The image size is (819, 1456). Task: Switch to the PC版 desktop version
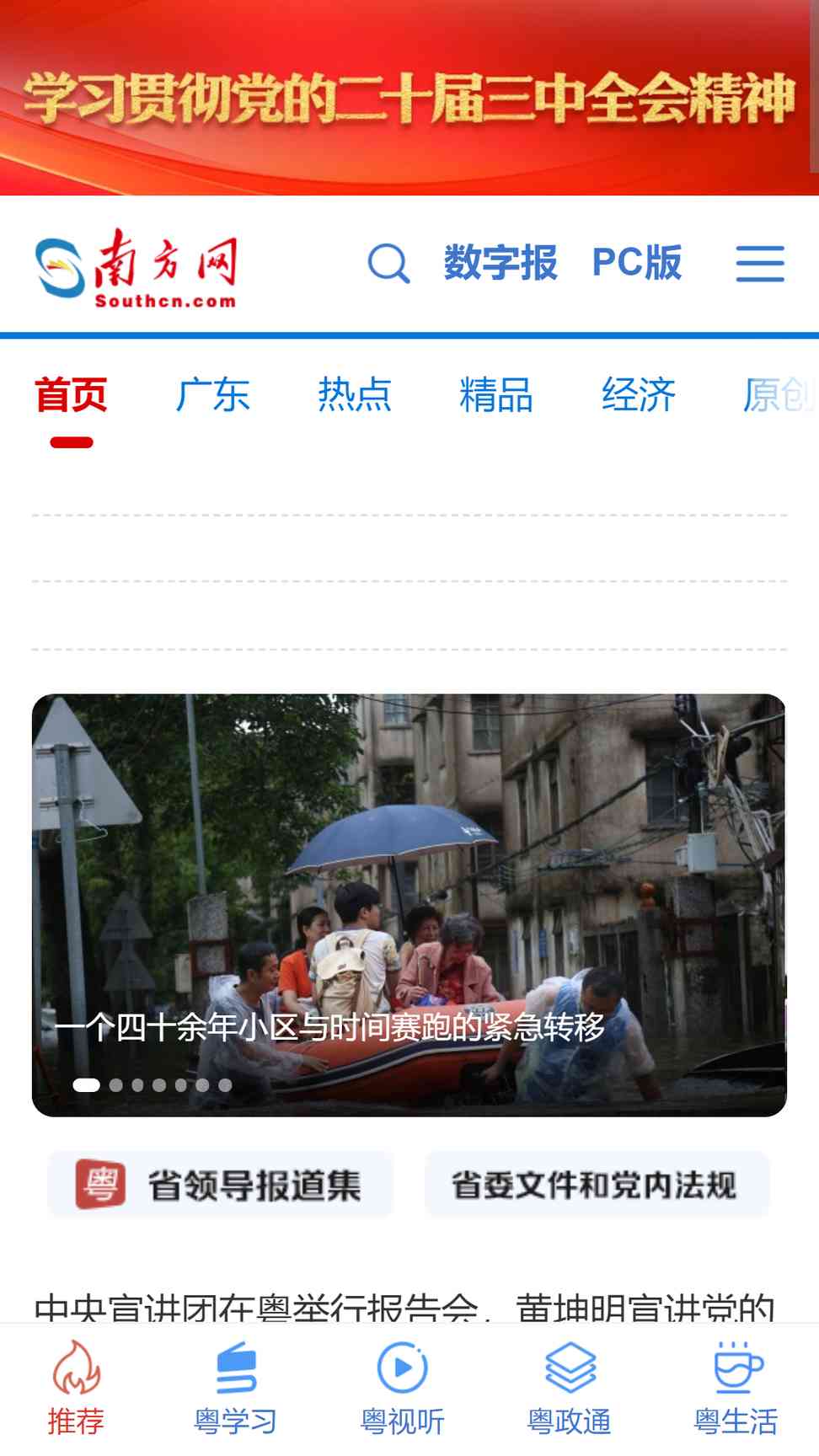point(636,263)
